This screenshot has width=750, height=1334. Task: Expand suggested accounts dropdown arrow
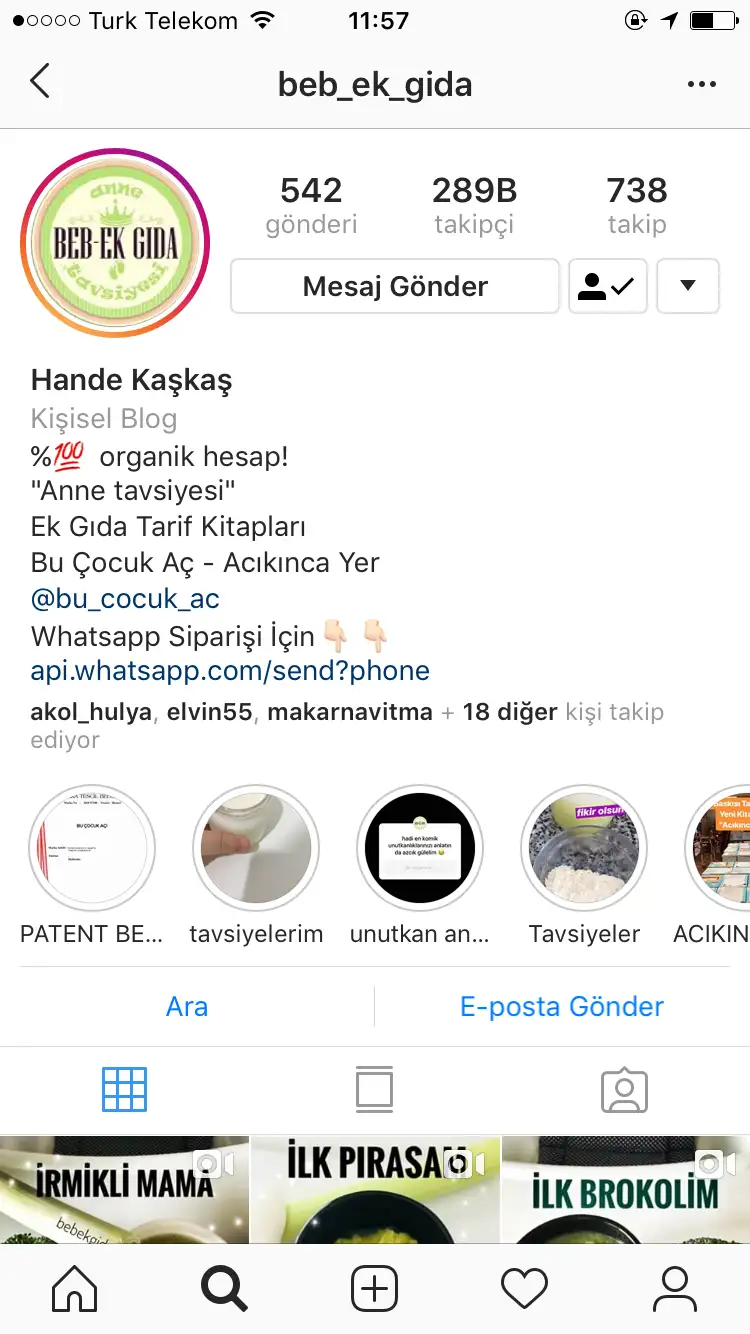687,286
